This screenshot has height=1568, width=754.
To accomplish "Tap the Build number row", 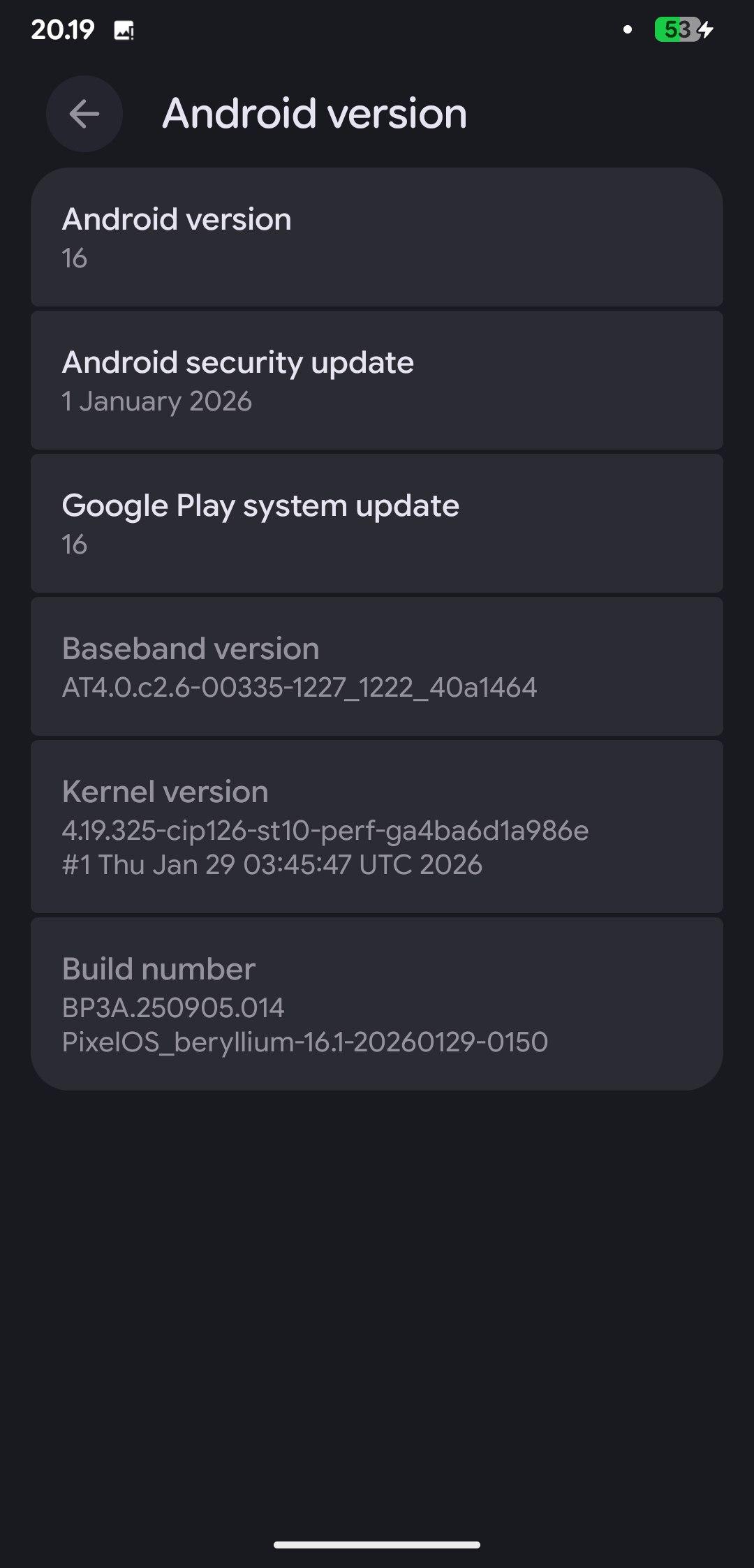I will [x=377, y=1004].
